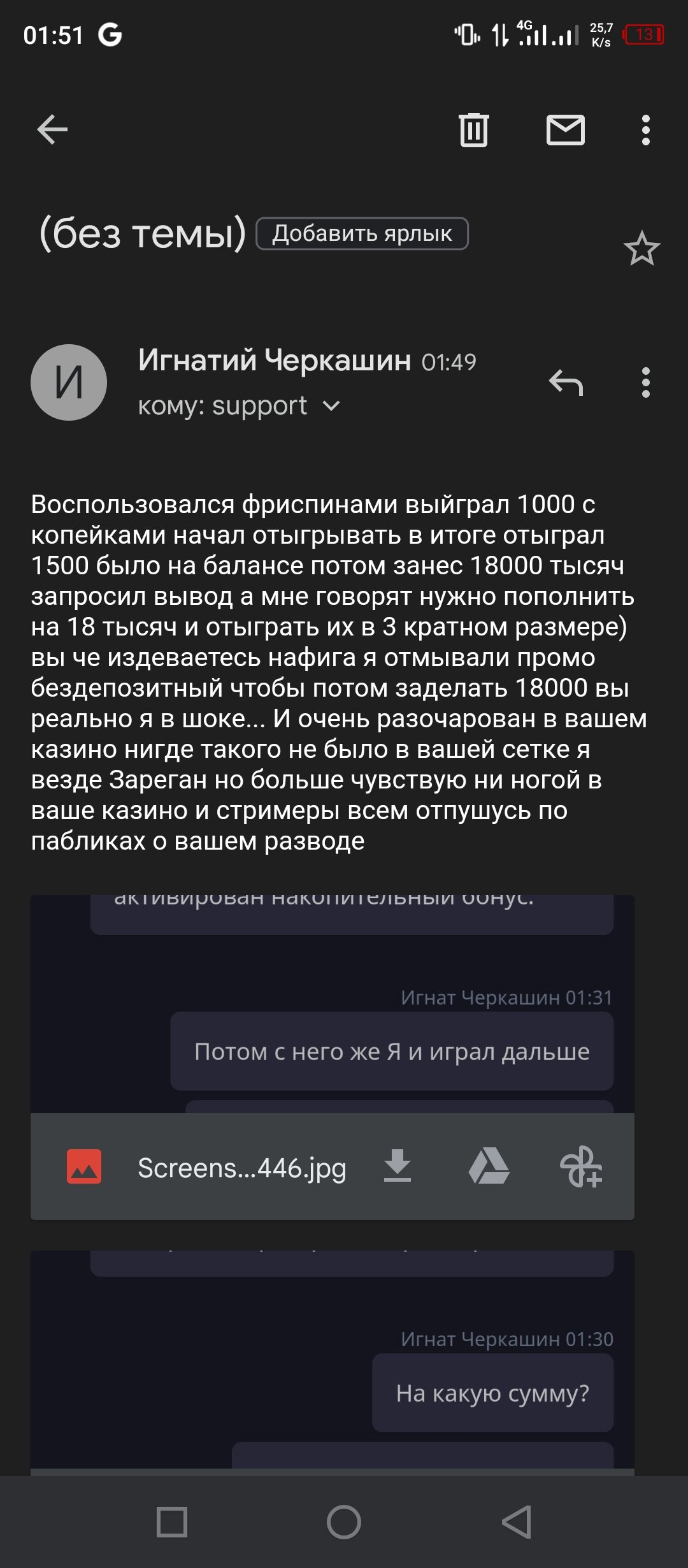
Task: Delete this email
Action: 473,130
